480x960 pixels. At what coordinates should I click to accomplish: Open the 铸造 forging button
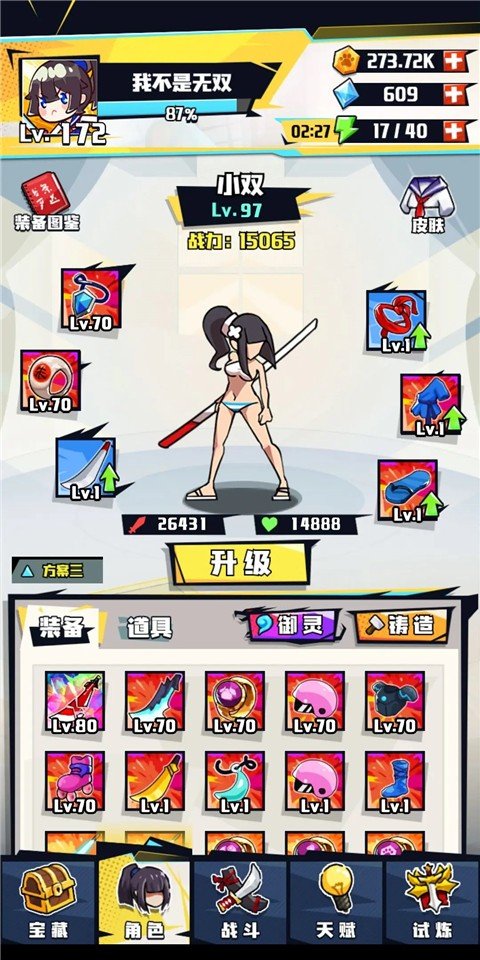coord(402,625)
